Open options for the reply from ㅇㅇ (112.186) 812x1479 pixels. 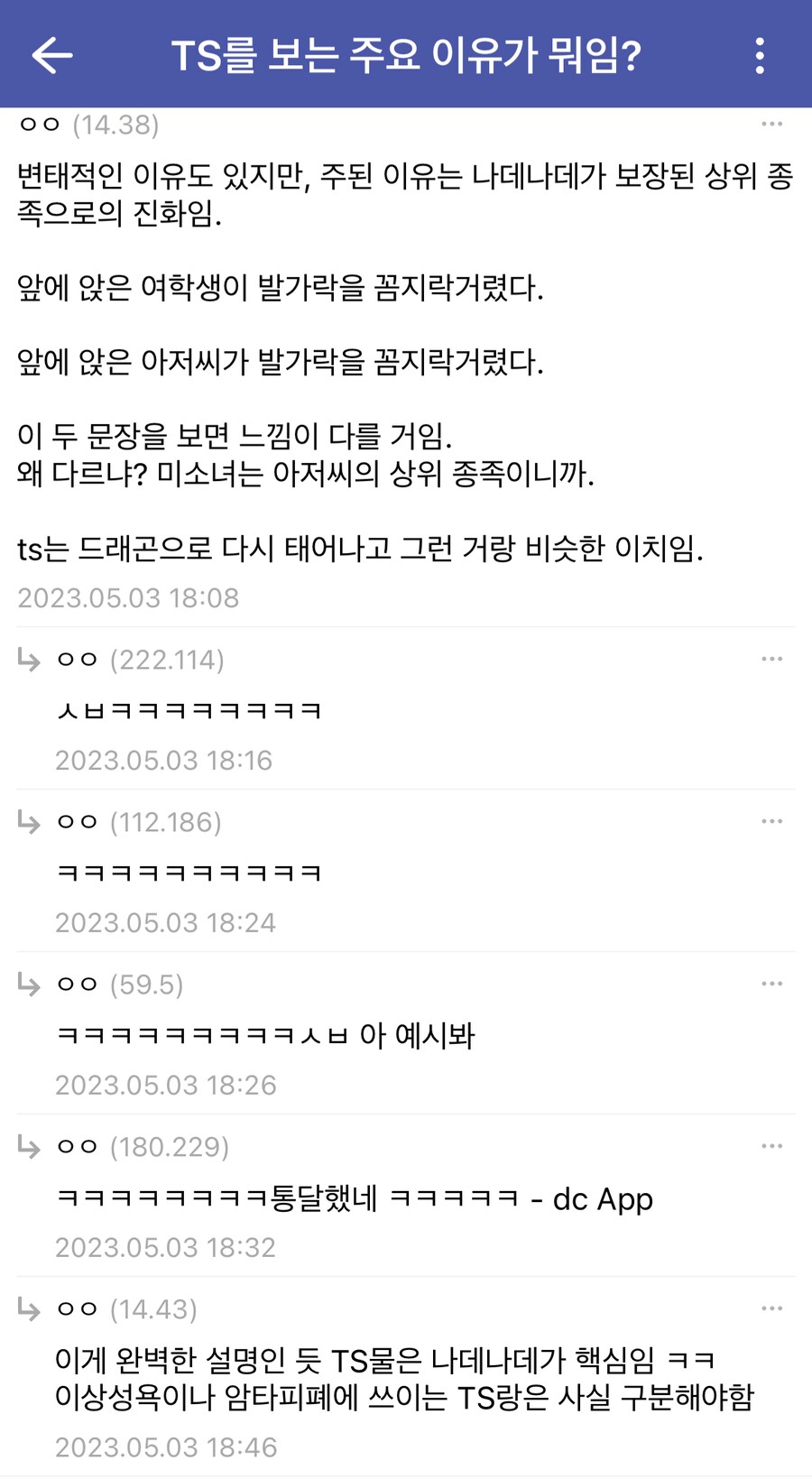(x=772, y=820)
